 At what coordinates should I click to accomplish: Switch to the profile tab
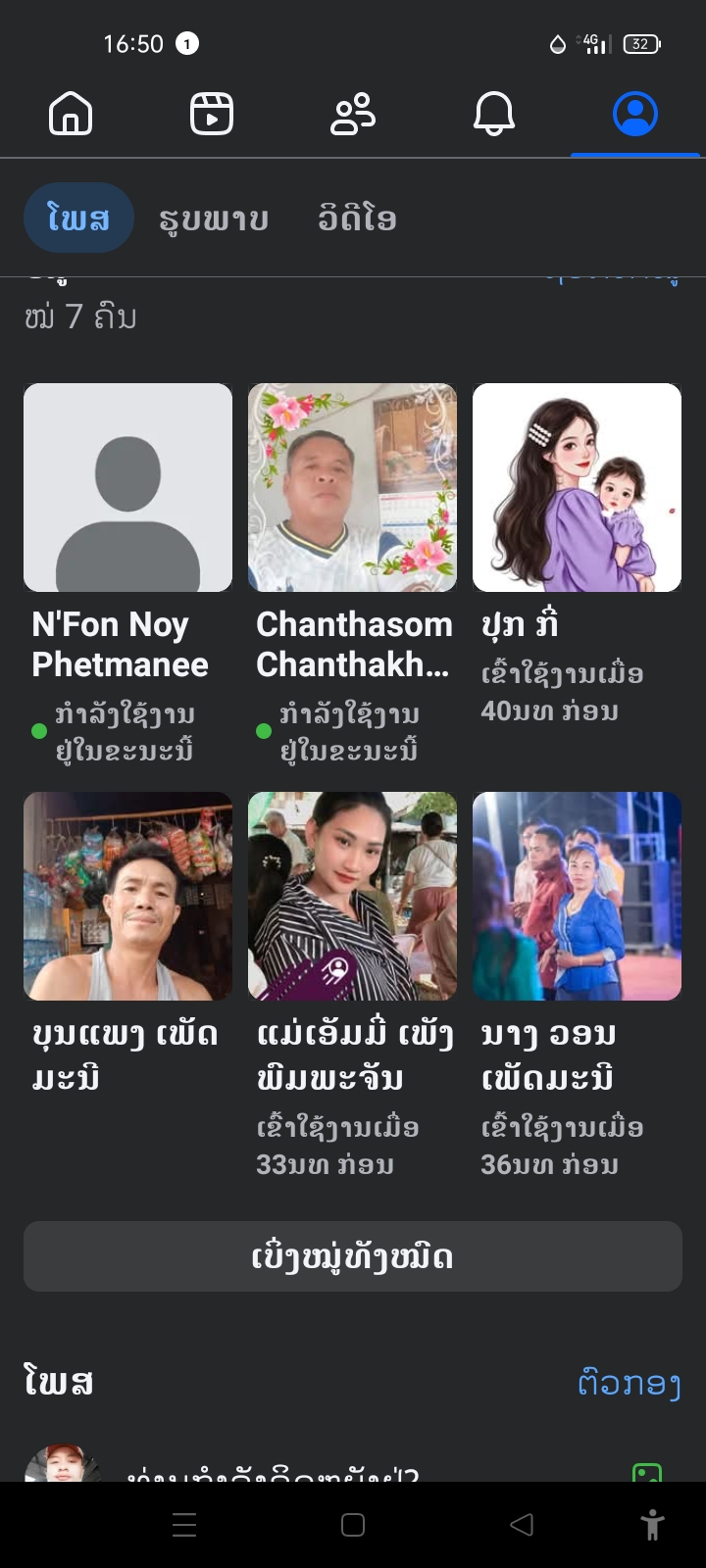coord(635,114)
